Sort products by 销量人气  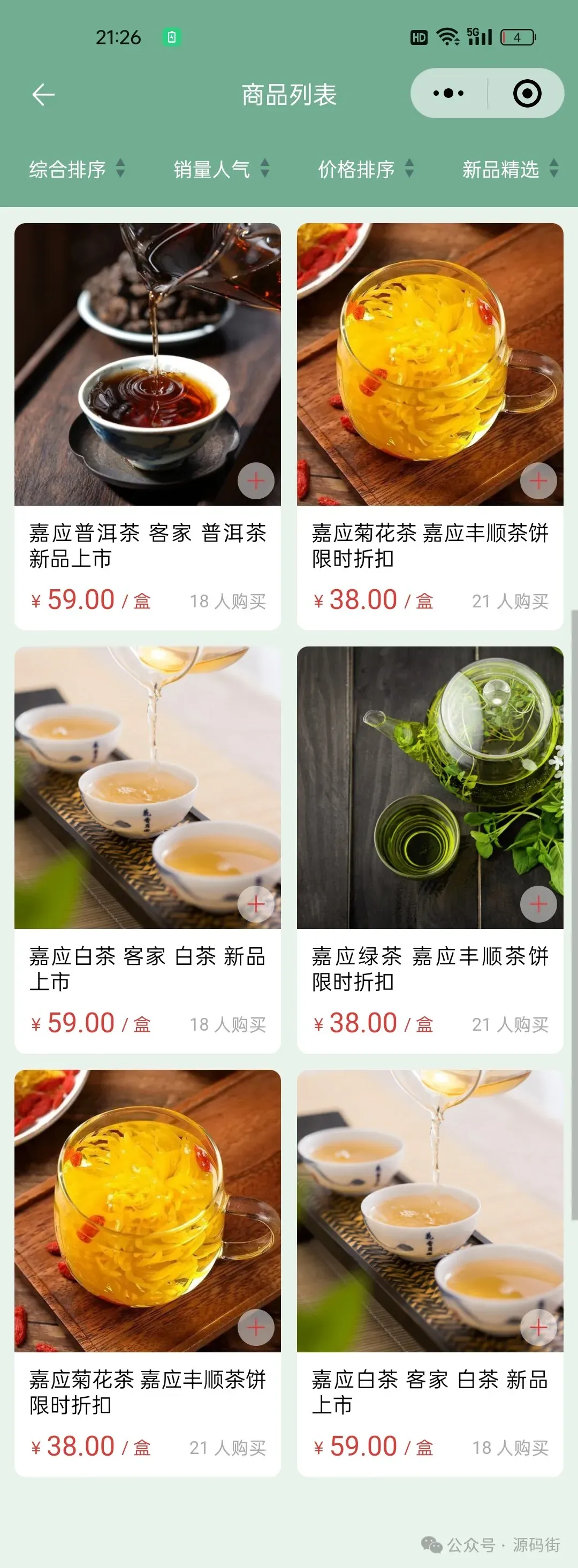click(221, 169)
